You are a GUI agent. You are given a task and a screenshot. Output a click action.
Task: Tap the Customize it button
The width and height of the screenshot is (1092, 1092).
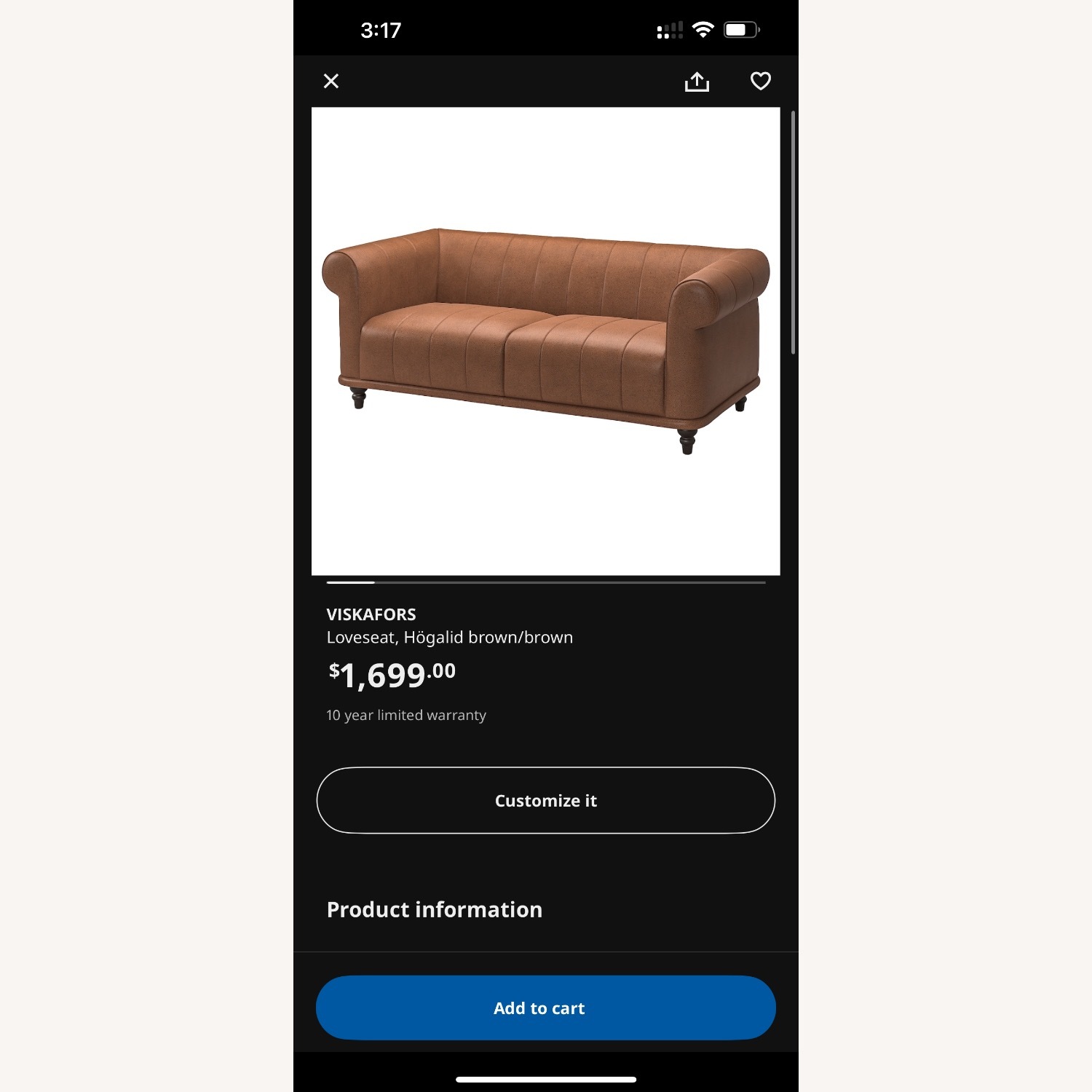click(x=545, y=800)
